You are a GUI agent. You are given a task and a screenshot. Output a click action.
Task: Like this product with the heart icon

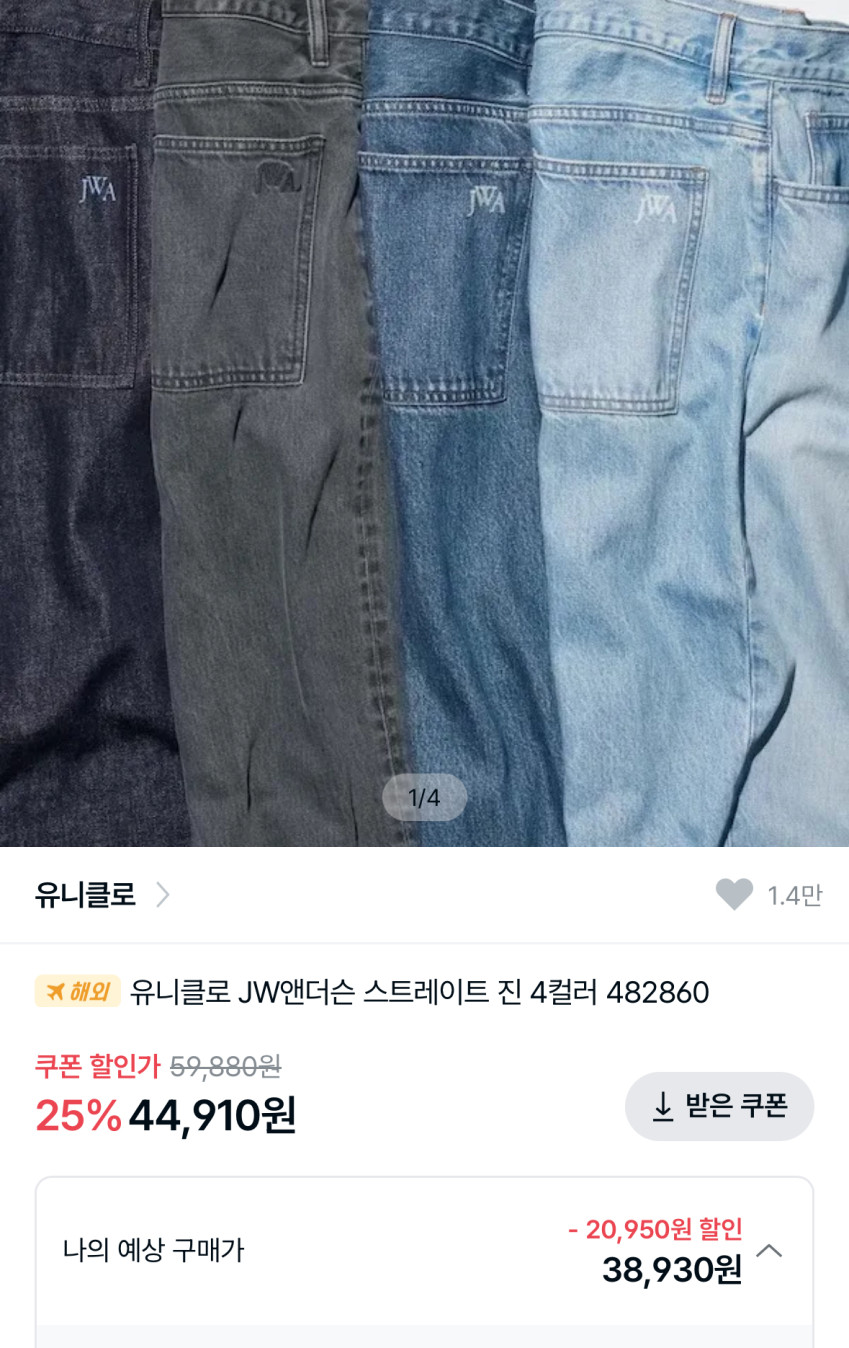pyautogui.click(x=734, y=894)
